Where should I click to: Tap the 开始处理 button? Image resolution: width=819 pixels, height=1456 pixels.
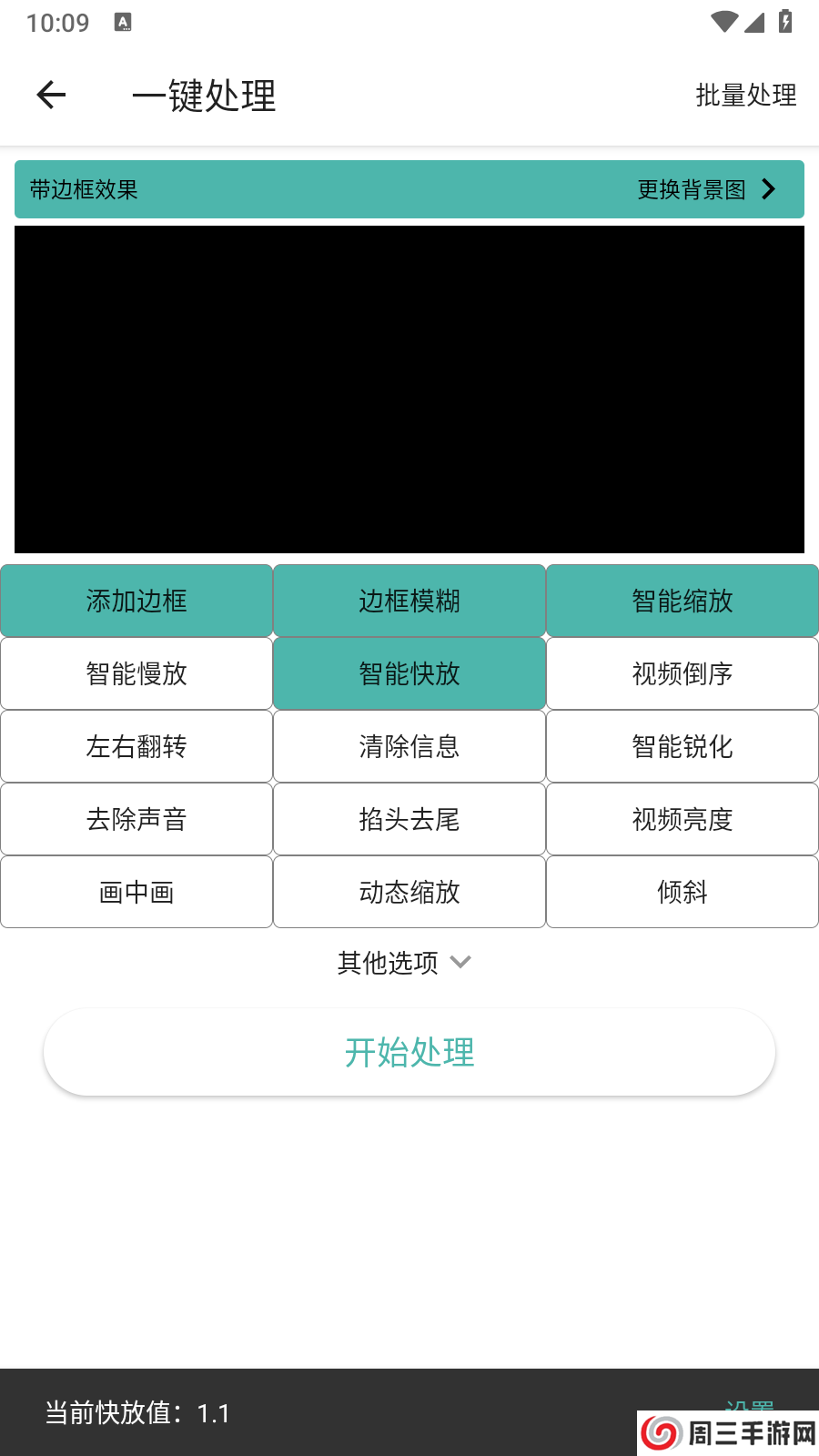[409, 1052]
